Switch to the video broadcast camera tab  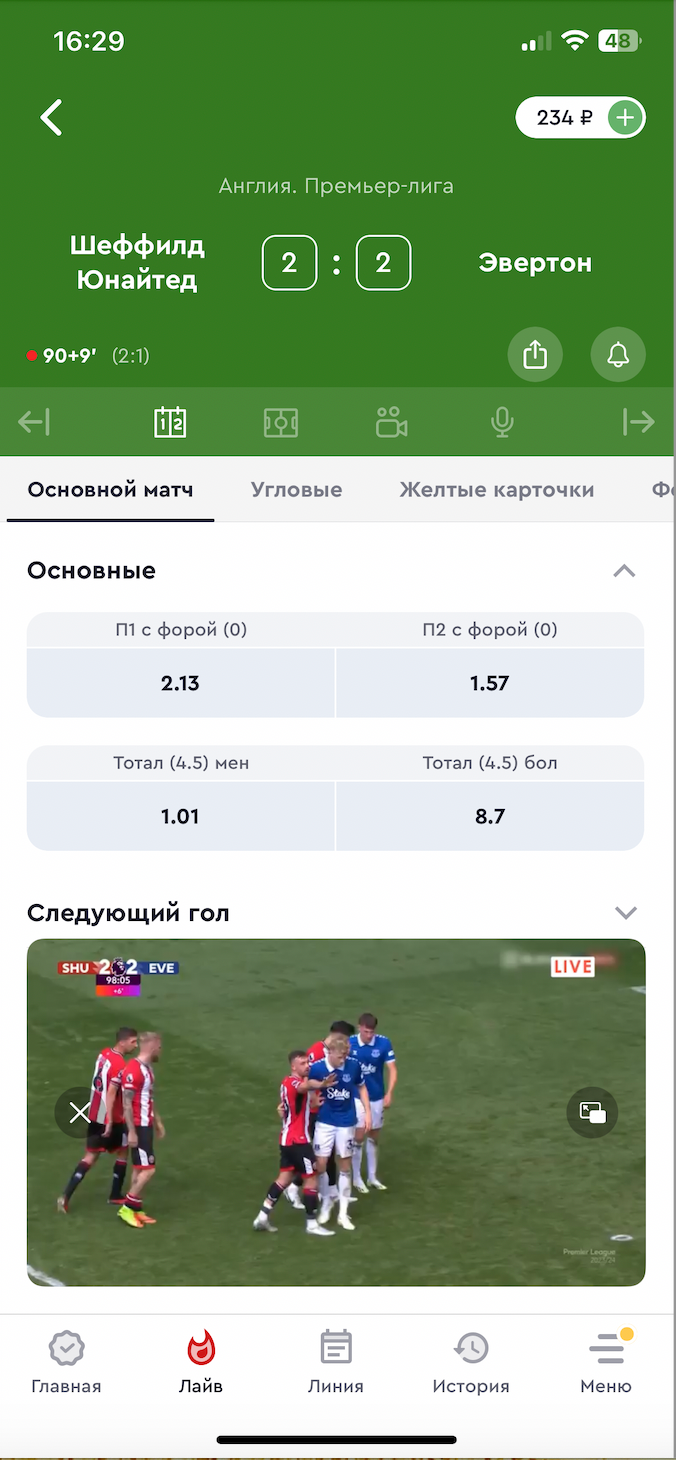pyautogui.click(x=391, y=422)
